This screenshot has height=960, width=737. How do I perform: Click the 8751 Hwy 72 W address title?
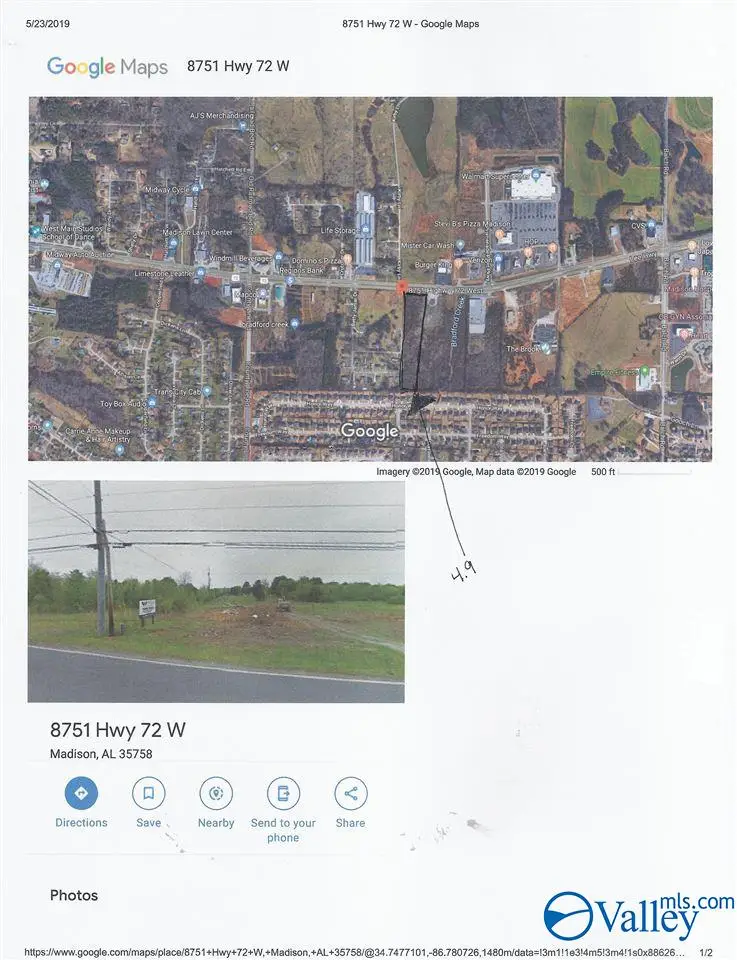click(x=118, y=730)
